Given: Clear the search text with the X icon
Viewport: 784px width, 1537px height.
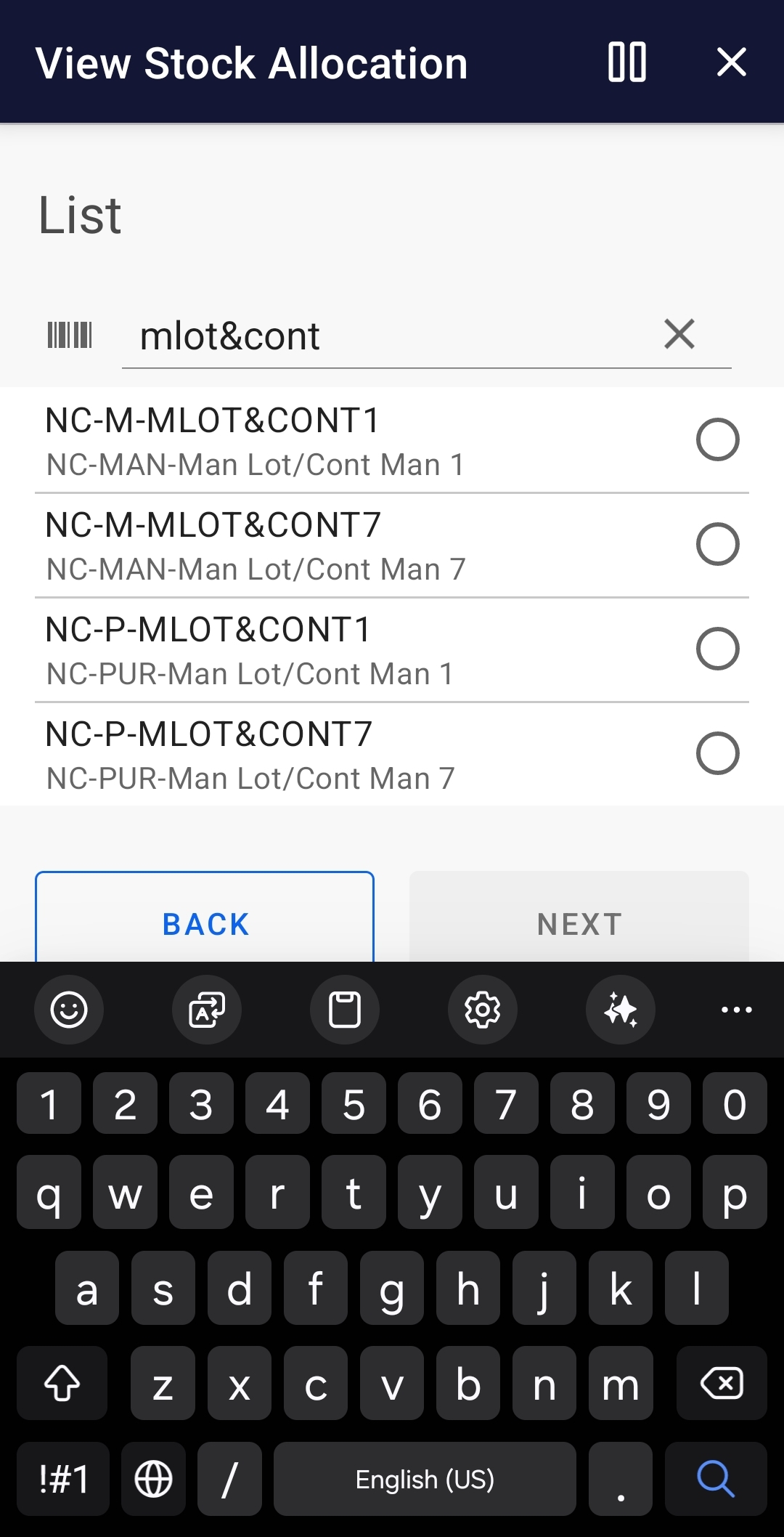Looking at the screenshot, I should click(x=679, y=334).
